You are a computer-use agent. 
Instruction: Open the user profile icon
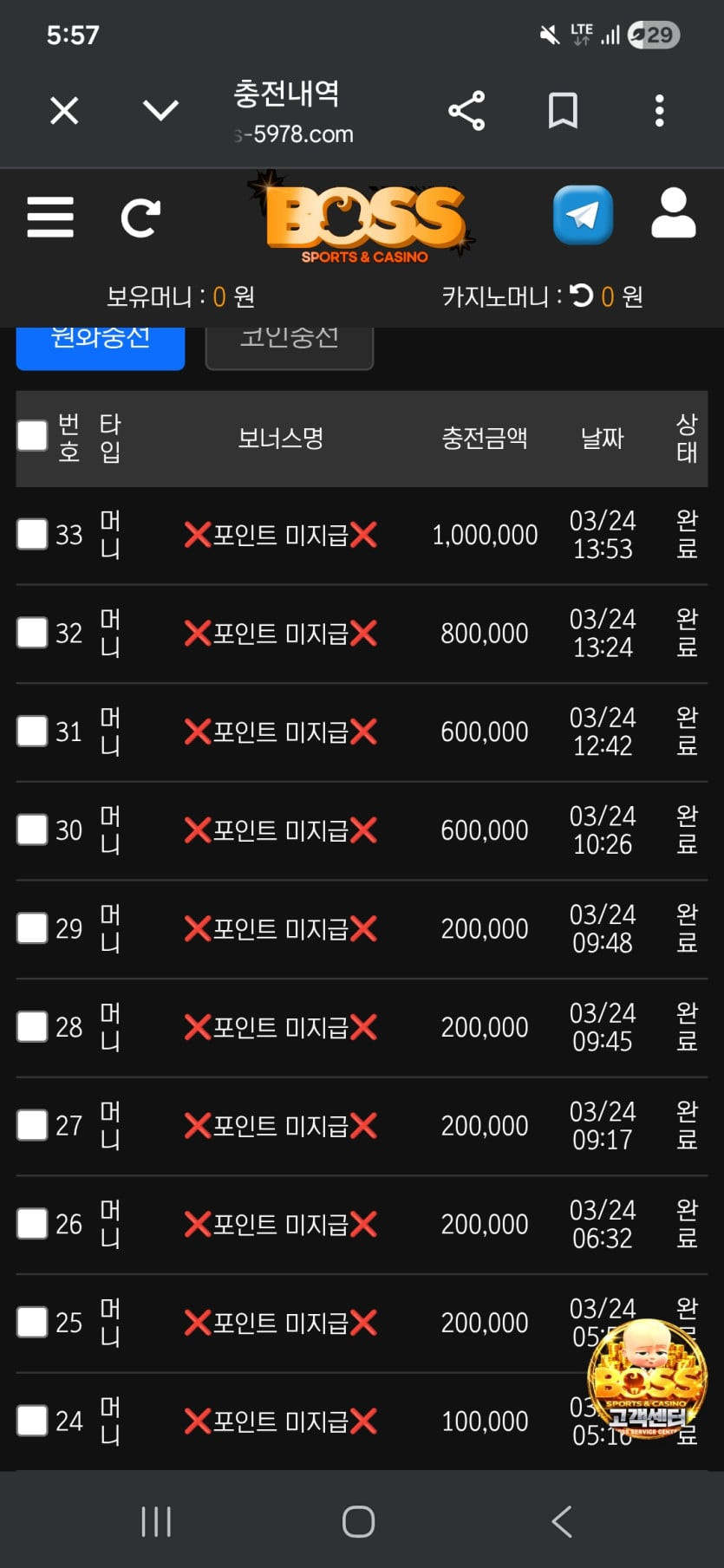[x=674, y=214]
